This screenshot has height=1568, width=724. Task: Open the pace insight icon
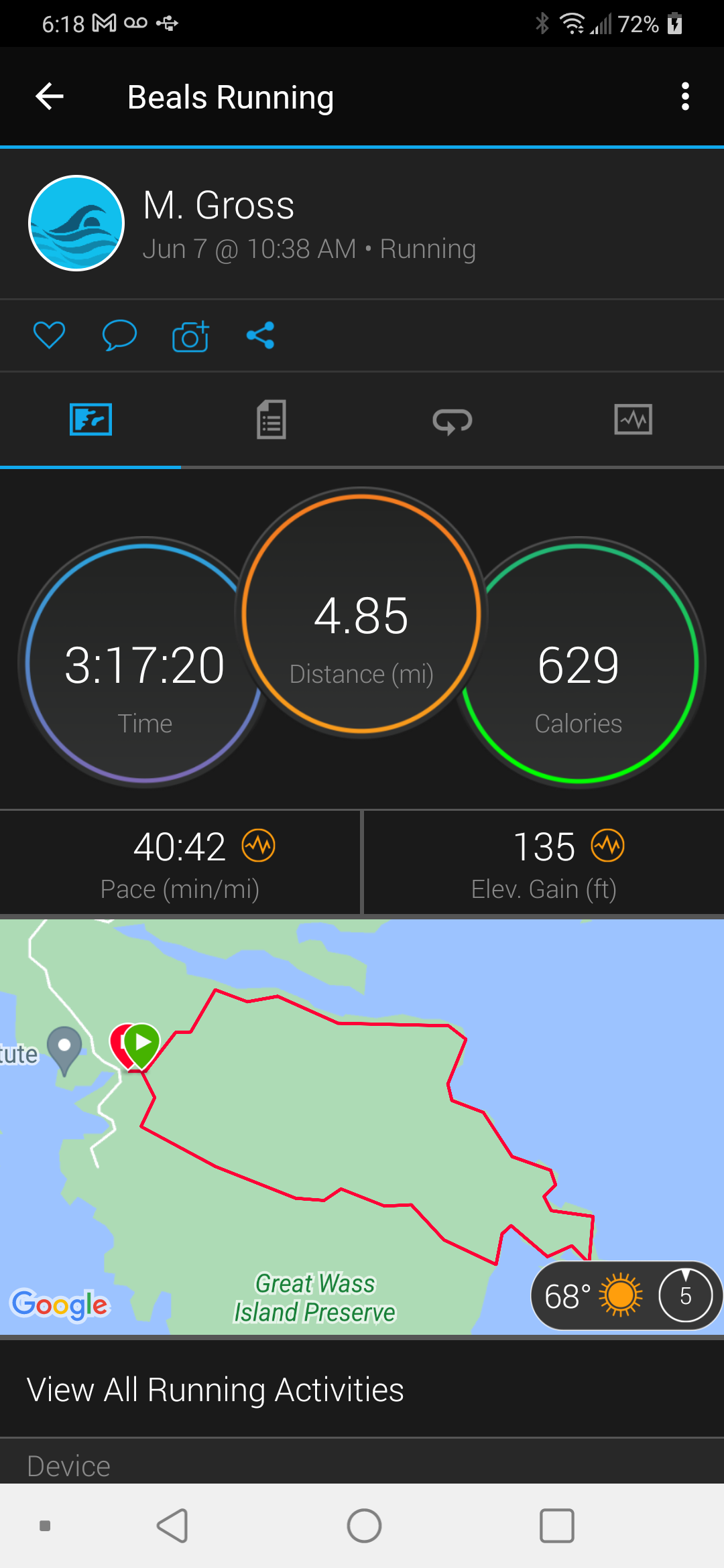(x=259, y=846)
